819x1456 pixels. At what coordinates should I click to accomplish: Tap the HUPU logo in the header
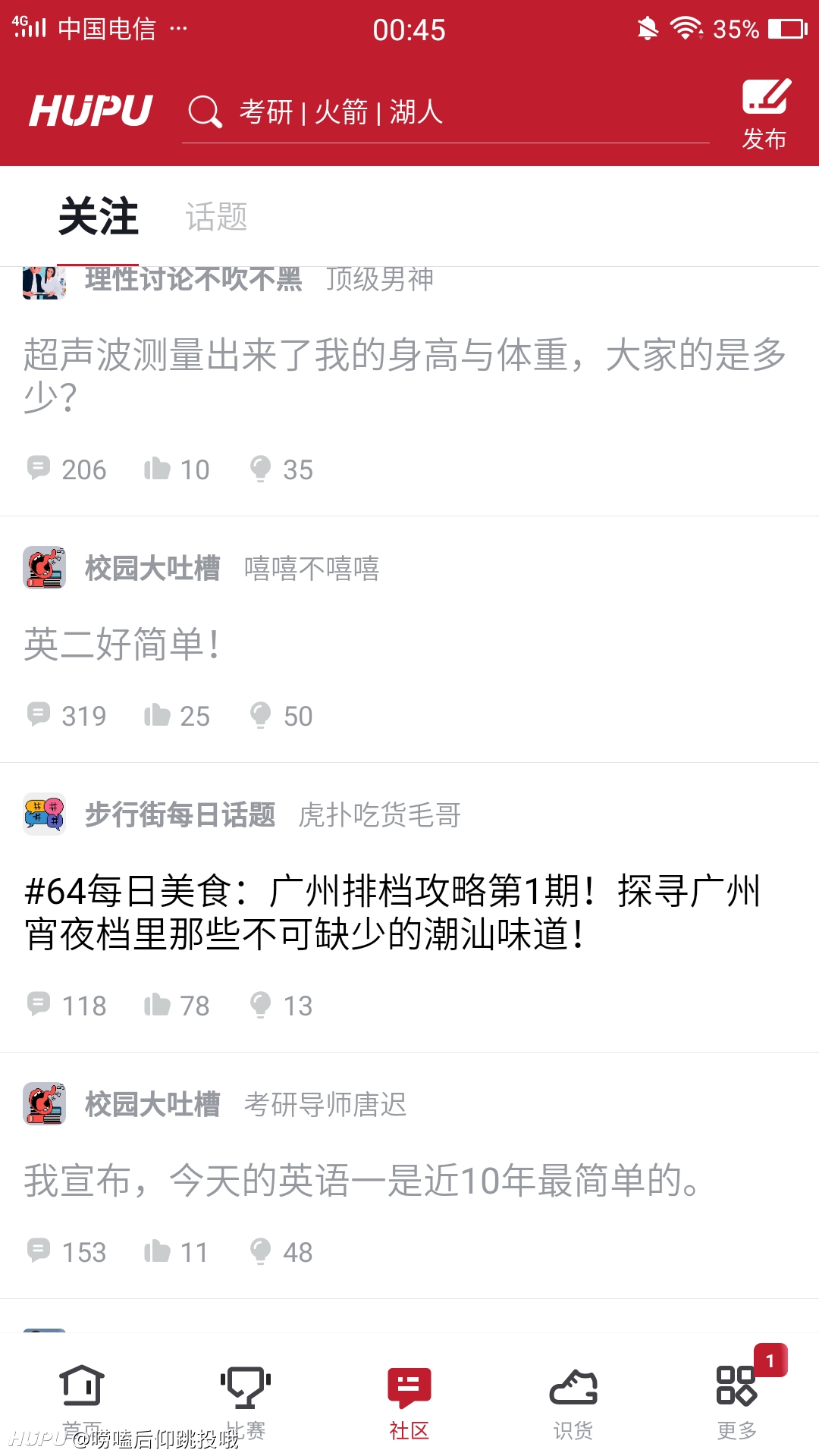(91, 111)
